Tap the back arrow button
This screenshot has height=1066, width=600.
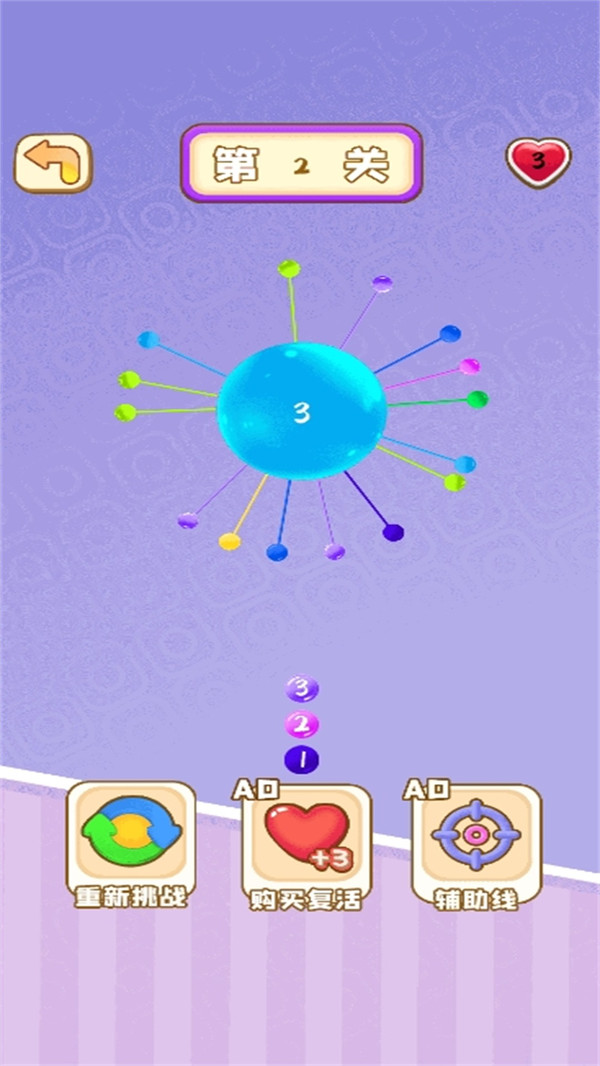coord(53,163)
